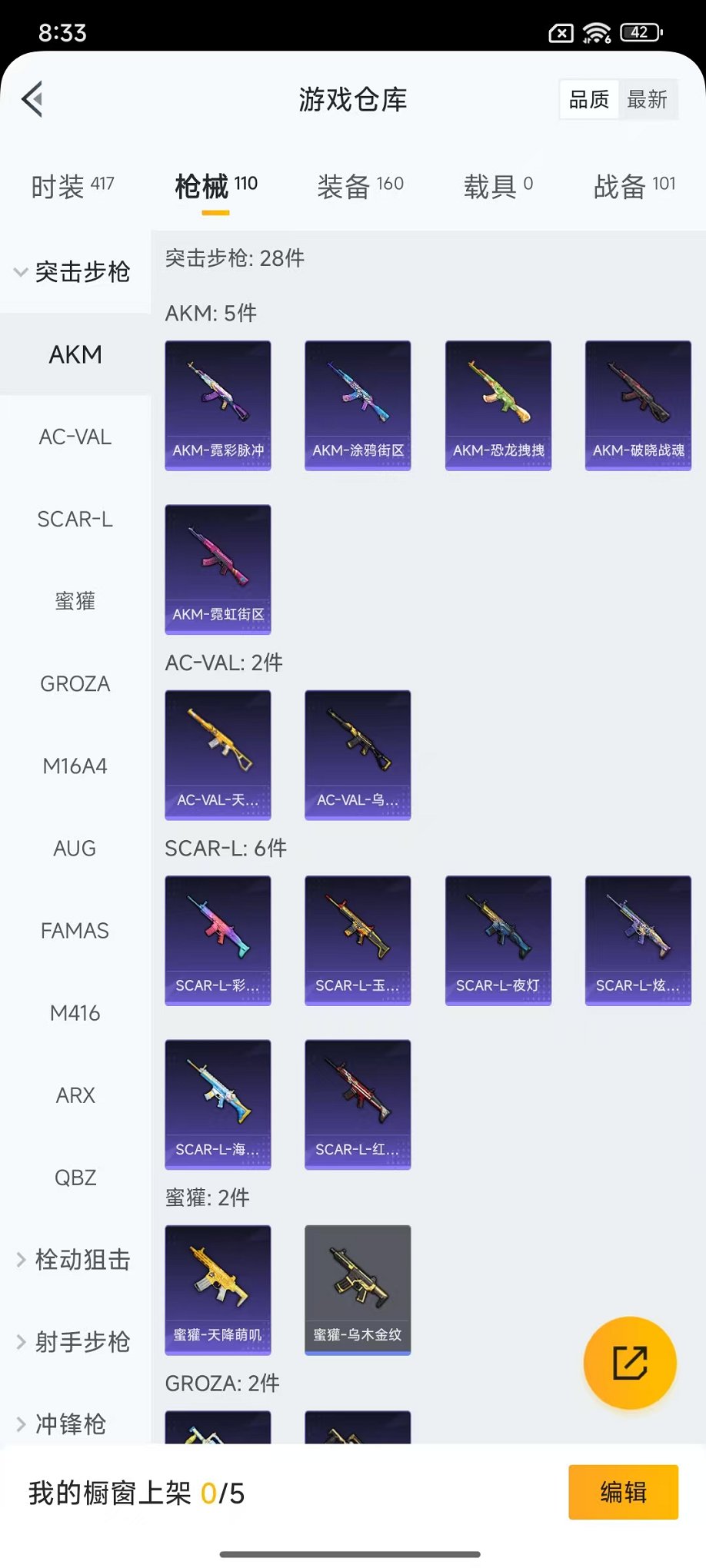Open the 蜜獾-乌木金纹 skin
This screenshot has height=1568, width=706.
[x=358, y=1290]
